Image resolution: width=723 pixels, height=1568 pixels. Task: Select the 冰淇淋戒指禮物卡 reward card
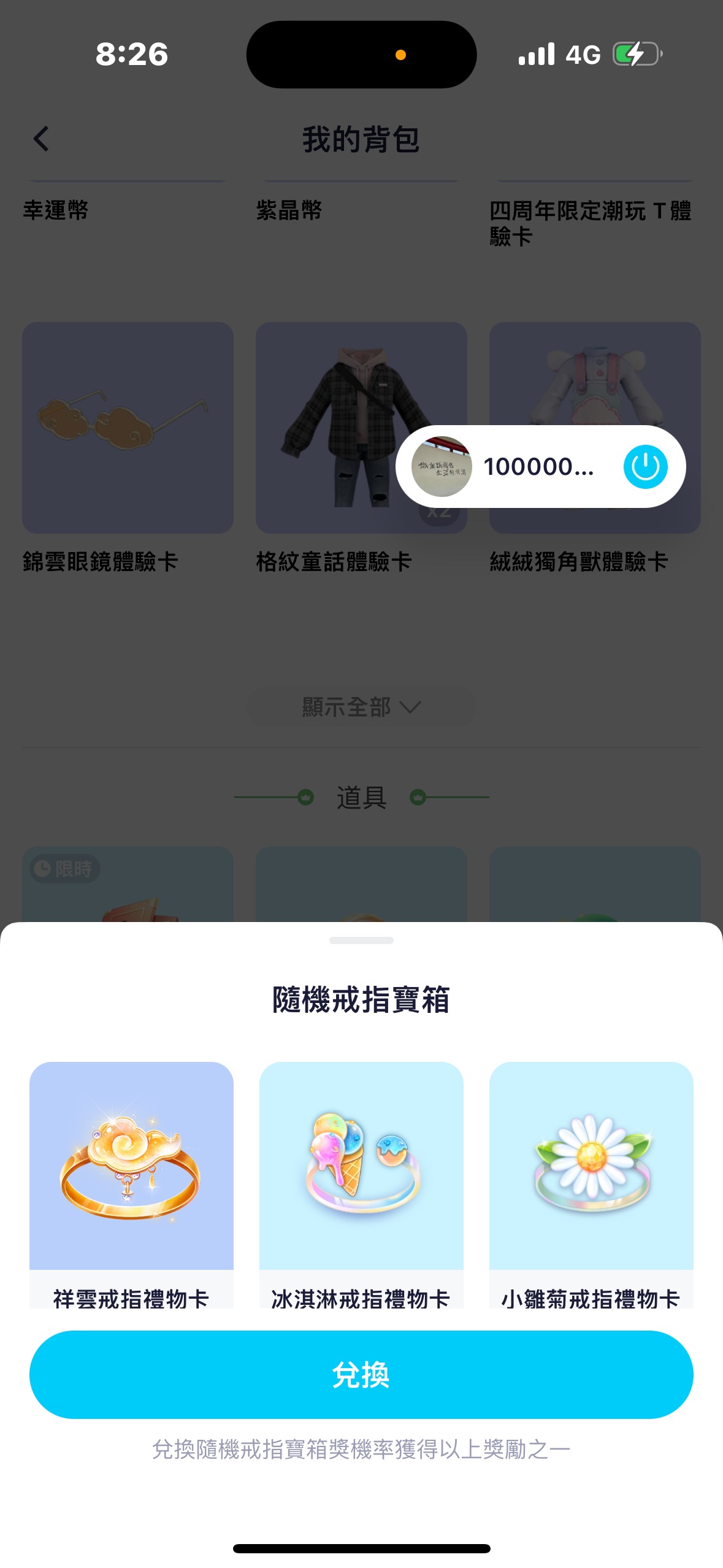pyautogui.click(x=361, y=1183)
